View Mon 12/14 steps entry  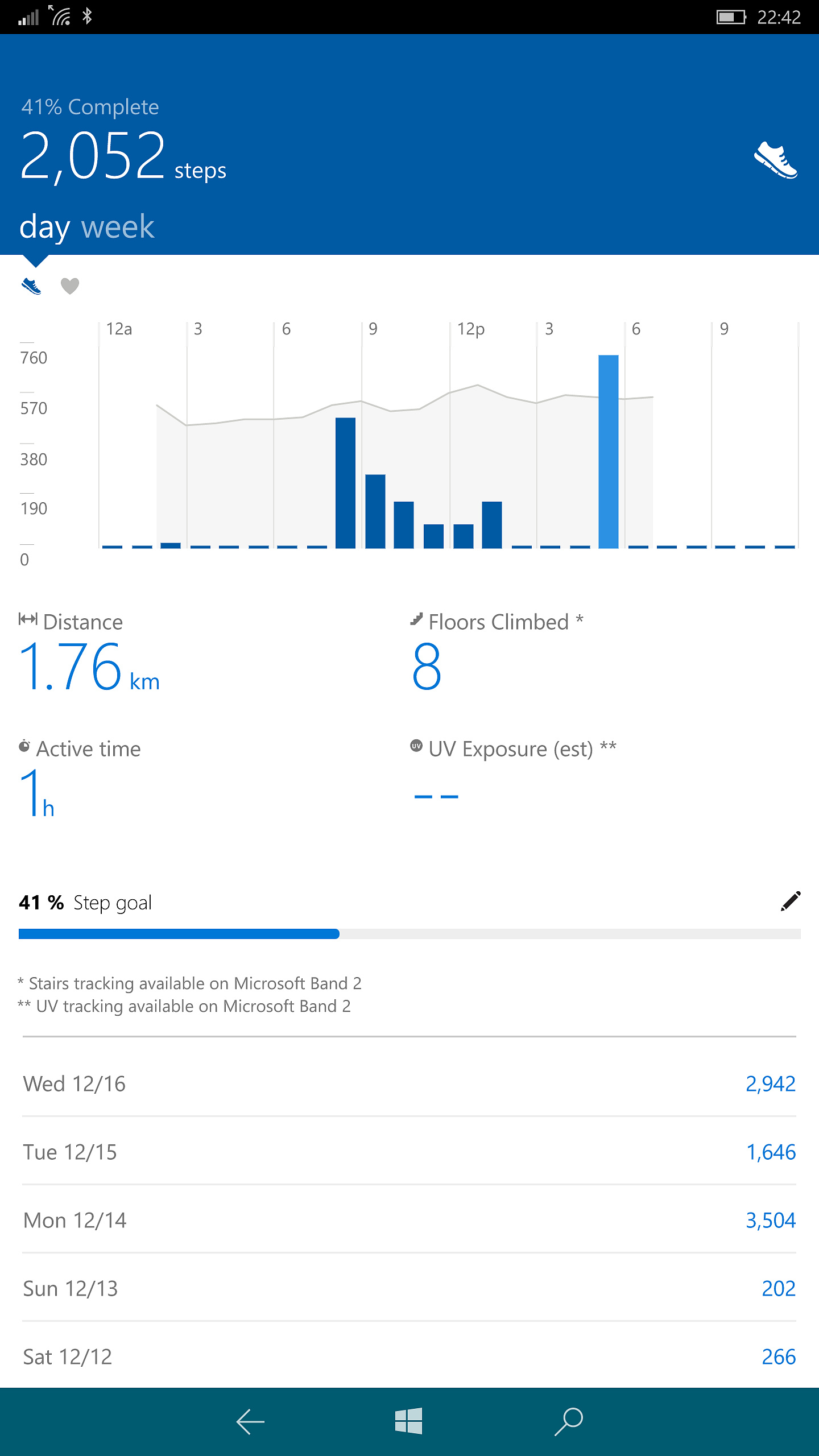(x=409, y=1220)
